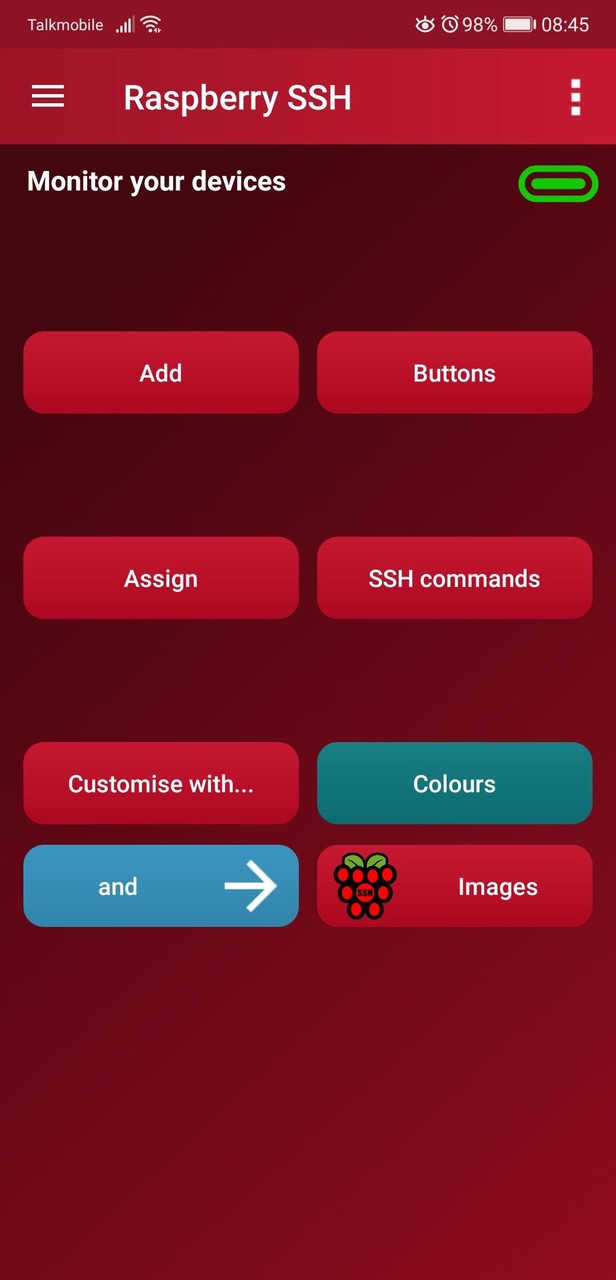Image resolution: width=616 pixels, height=1280 pixels.
Task: Tap the green status indicator pill
Action: coord(558,184)
